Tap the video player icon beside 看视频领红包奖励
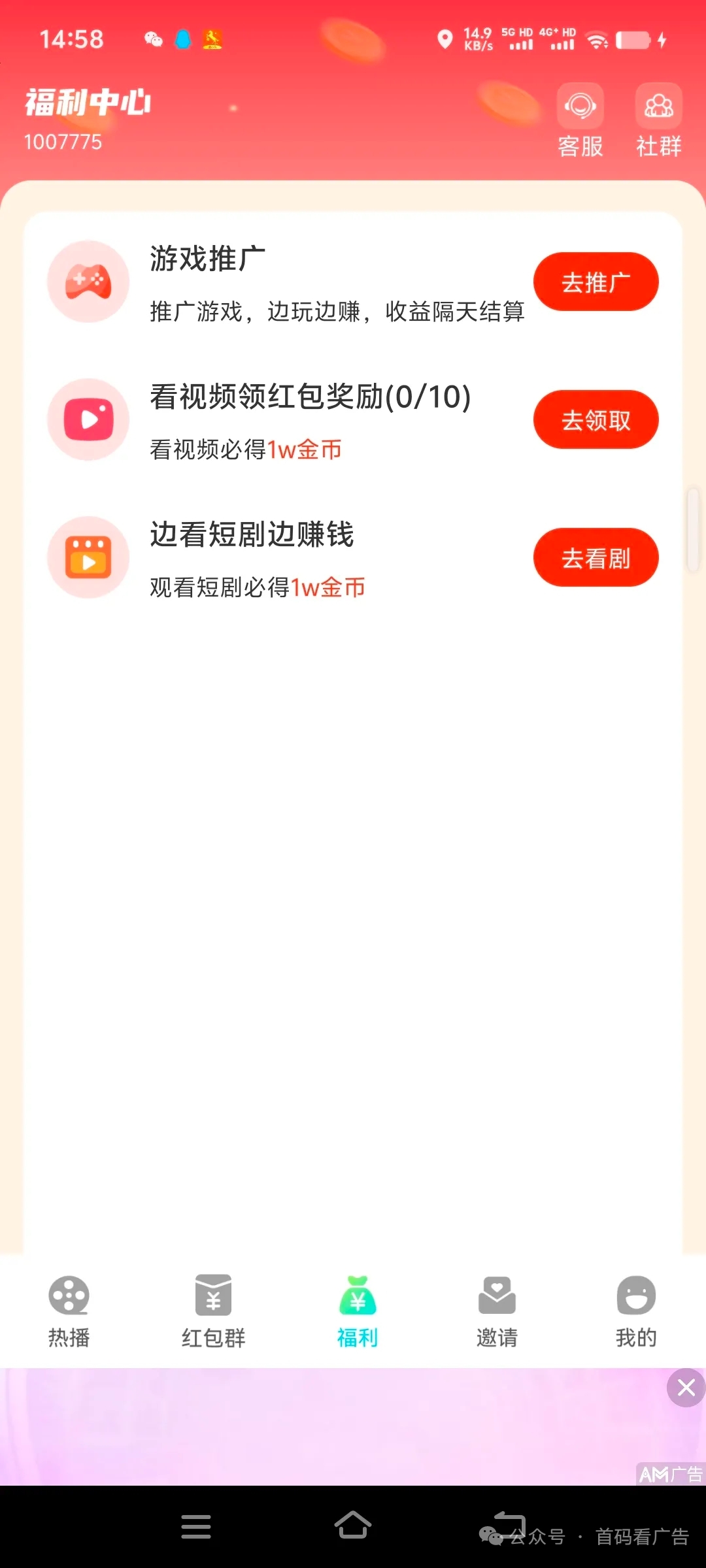Screen dimensions: 706x1568 [x=89, y=419]
